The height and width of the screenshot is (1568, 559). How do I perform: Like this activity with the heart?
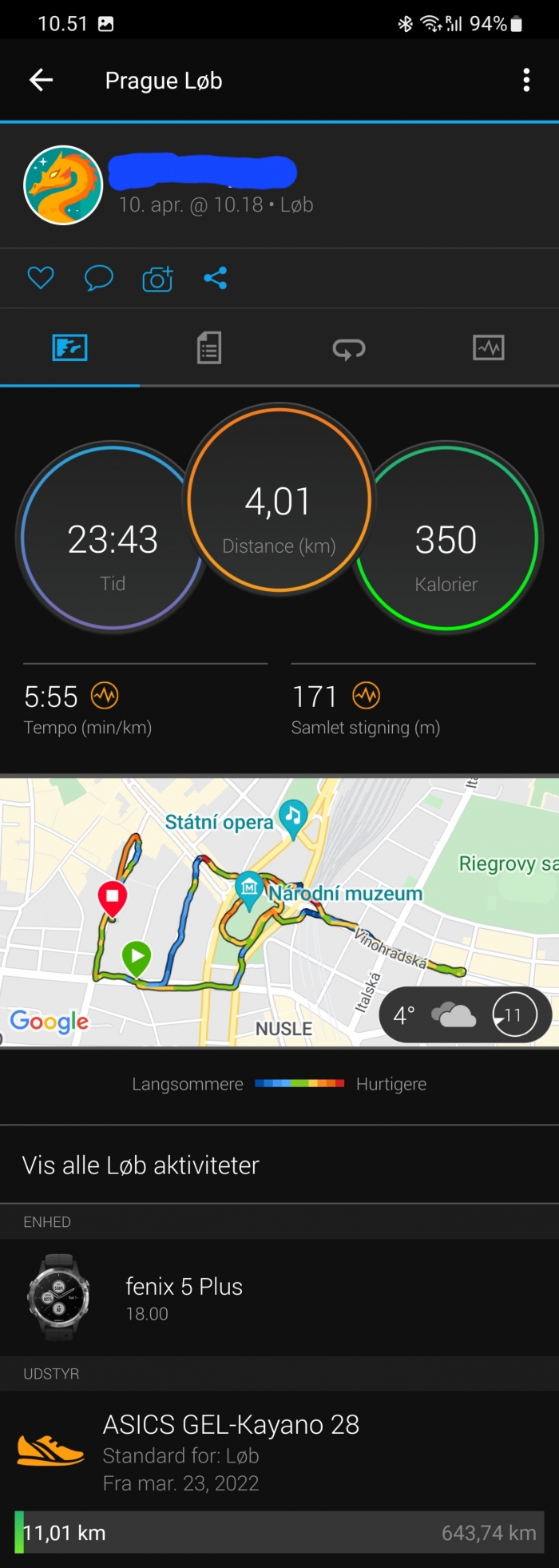tap(41, 278)
